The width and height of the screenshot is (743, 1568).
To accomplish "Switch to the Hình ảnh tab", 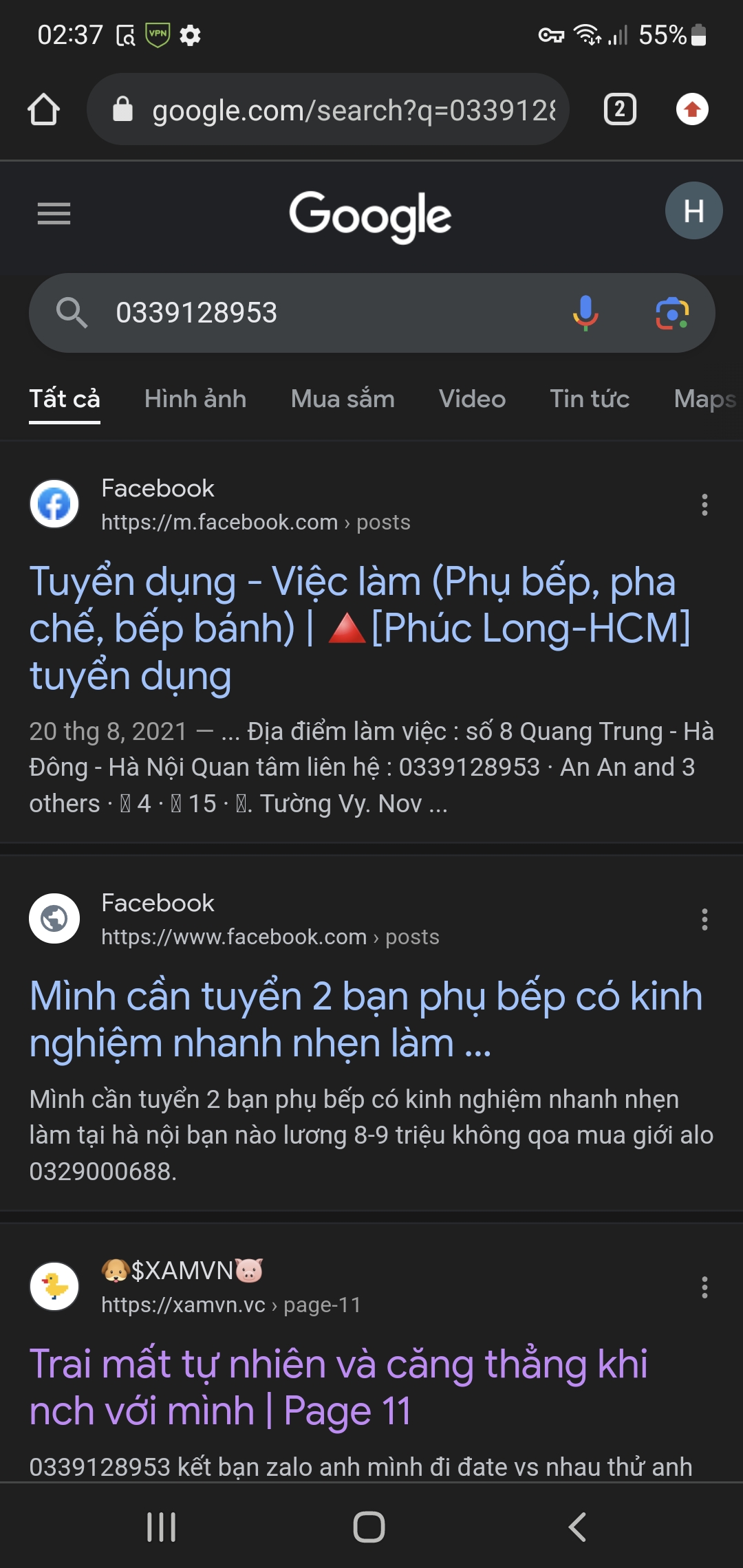I will (x=195, y=399).
